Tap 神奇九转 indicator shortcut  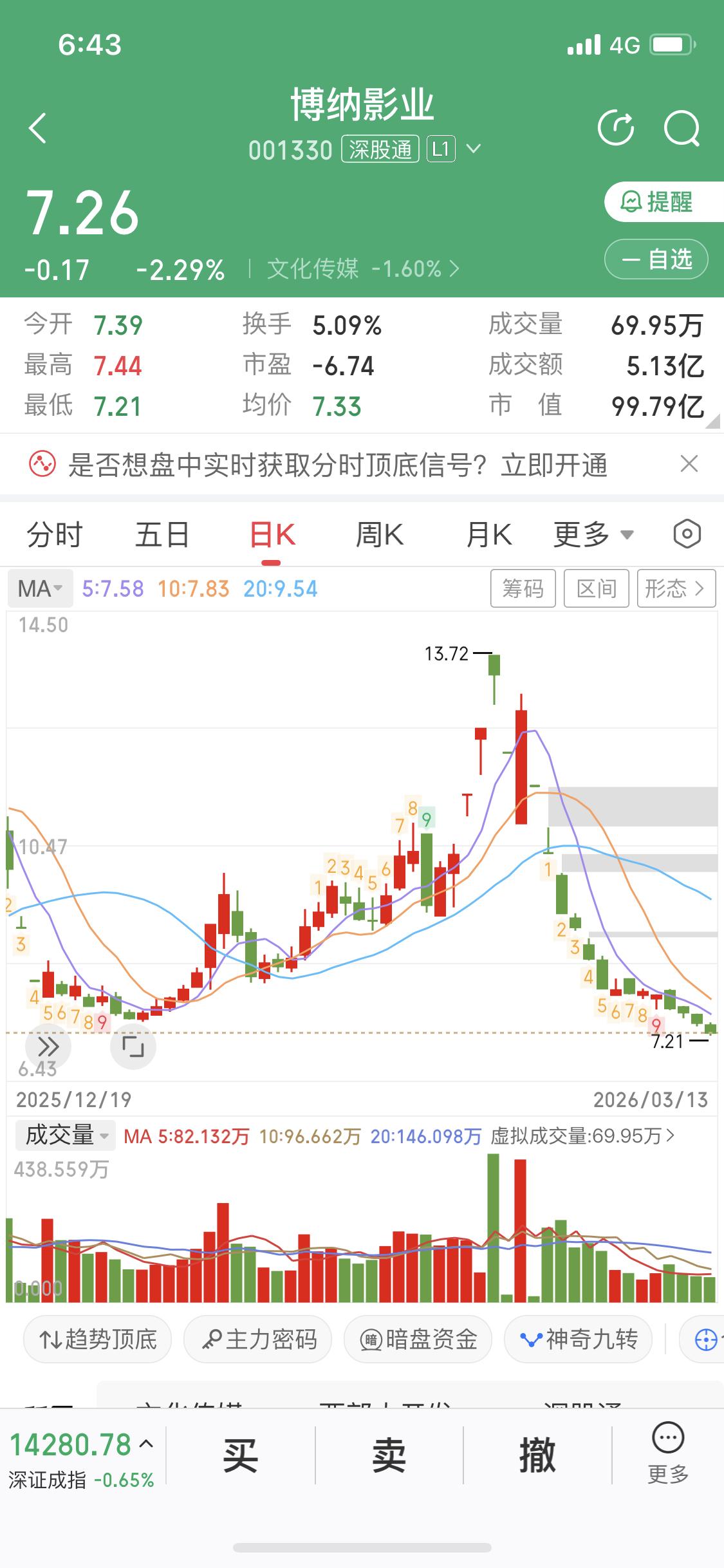pyautogui.click(x=577, y=1339)
